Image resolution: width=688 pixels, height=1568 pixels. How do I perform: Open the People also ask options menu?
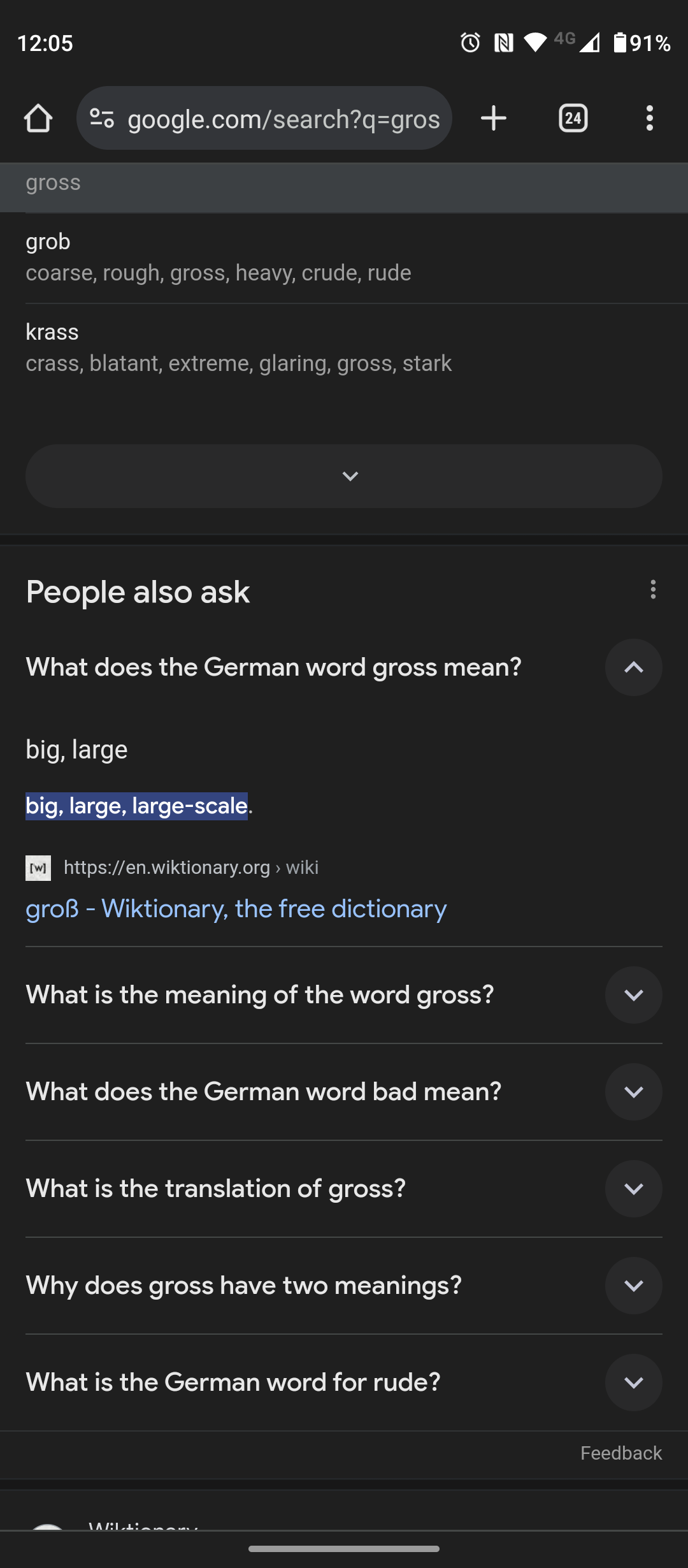[x=653, y=590]
